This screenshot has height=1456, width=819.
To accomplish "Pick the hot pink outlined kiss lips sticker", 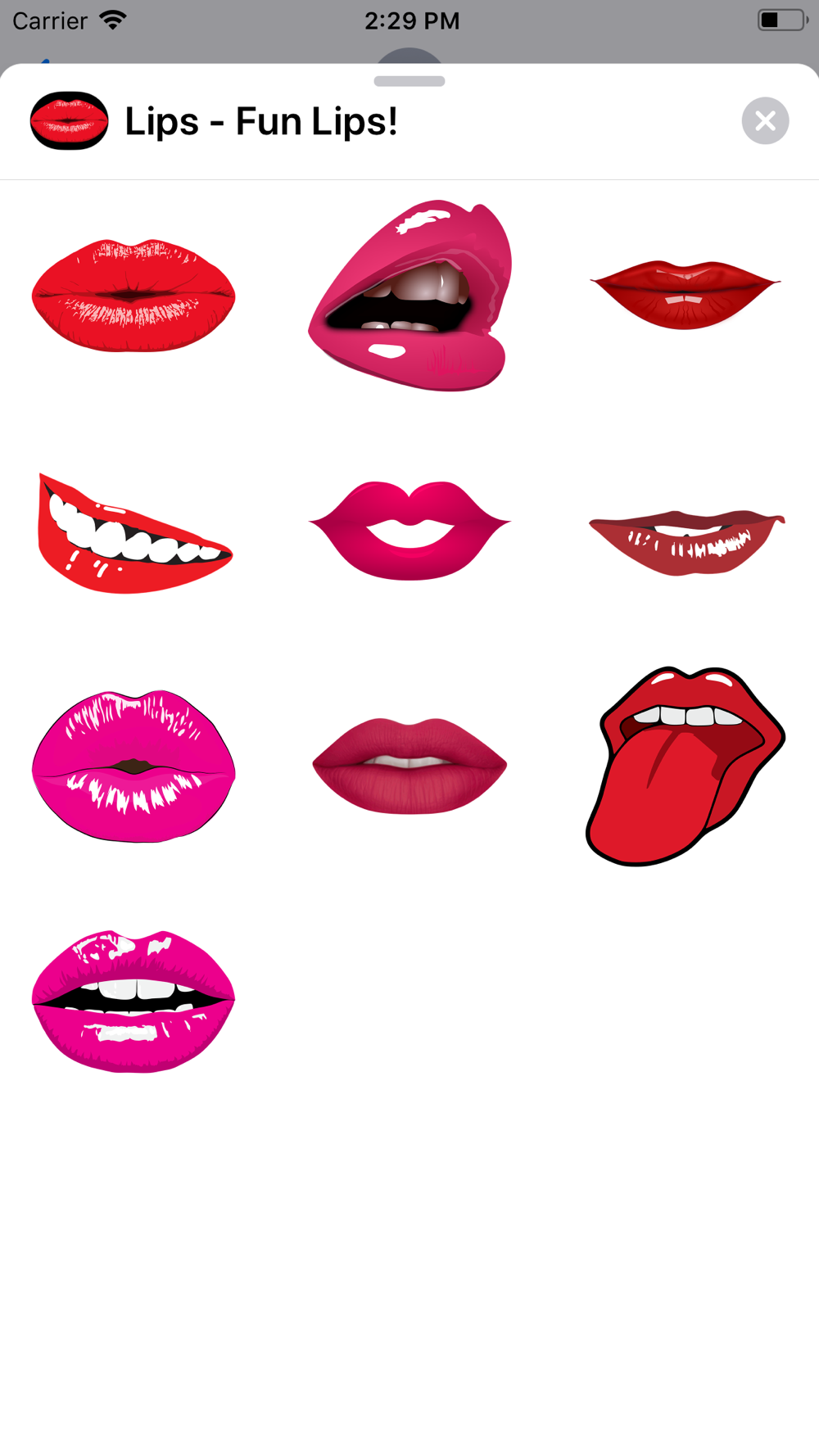I will [x=133, y=766].
